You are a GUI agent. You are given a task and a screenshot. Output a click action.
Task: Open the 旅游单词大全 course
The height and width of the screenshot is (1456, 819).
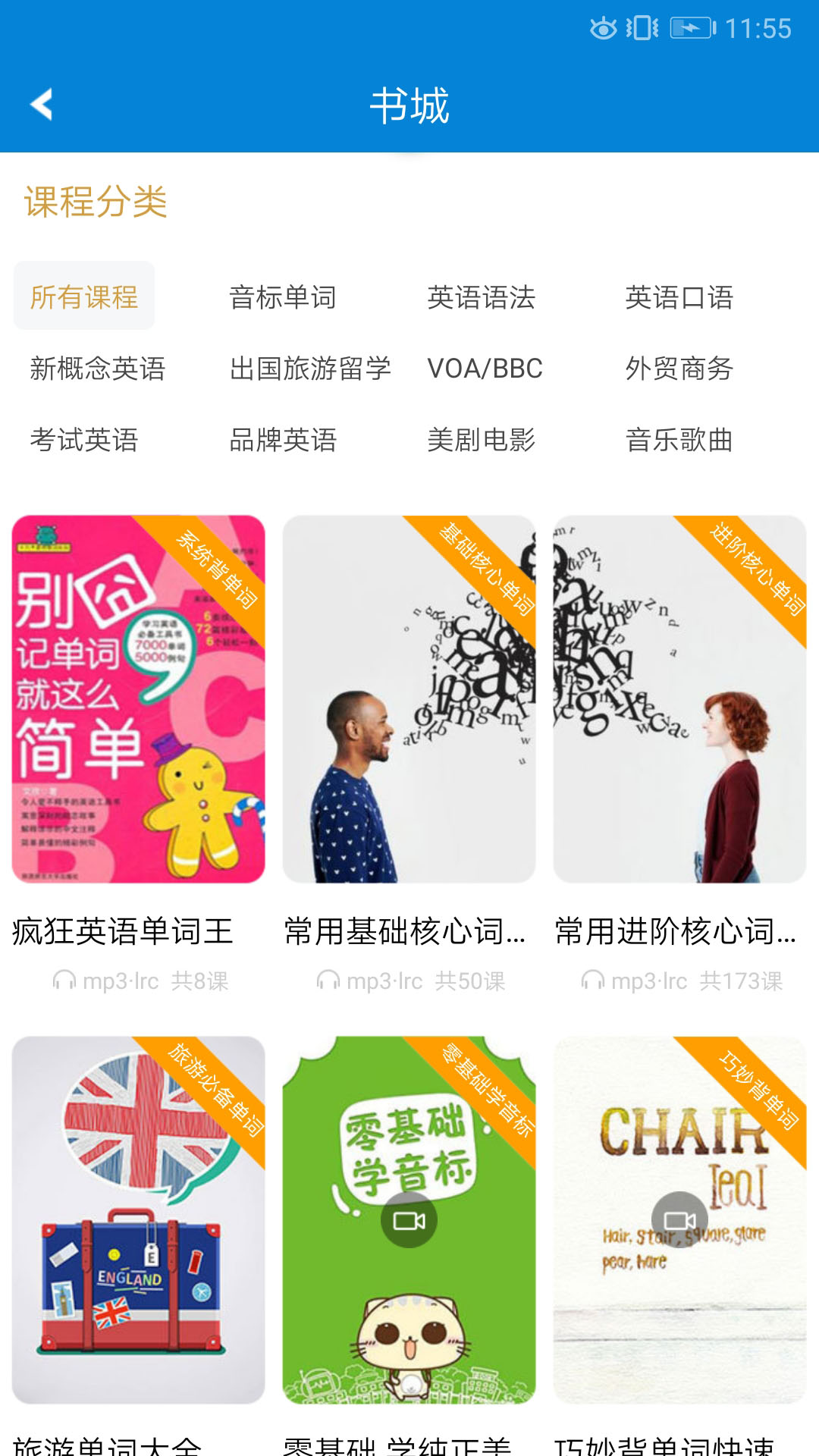[139, 1219]
